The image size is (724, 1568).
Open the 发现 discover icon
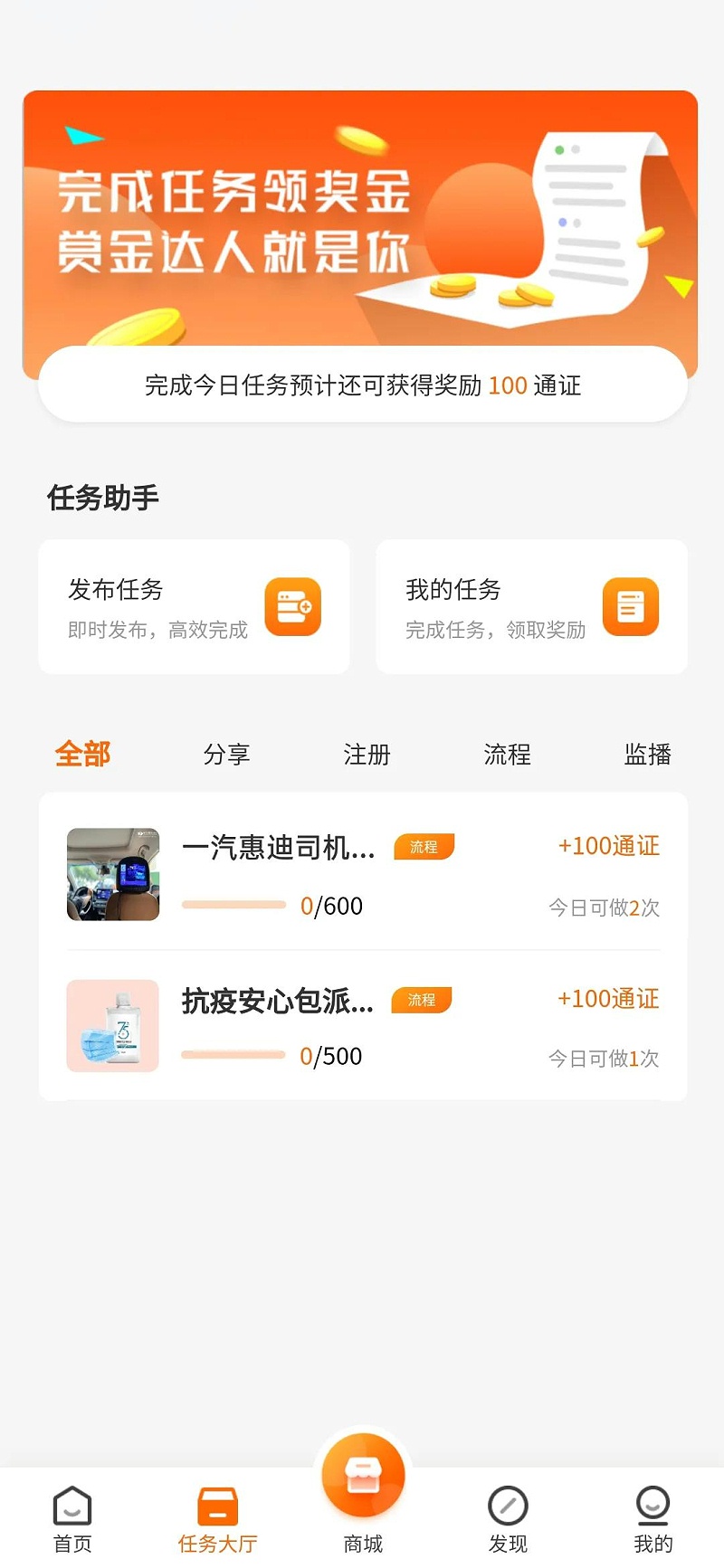pos(508,1504)
